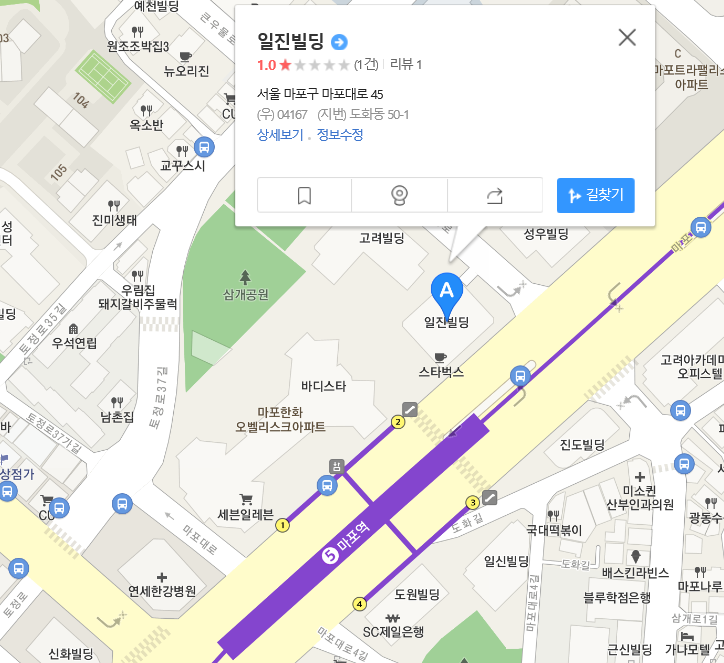Select the bus stop icon beside 스타벅스
Image resolution: width=724 pixels, height=663 pixels.
pos(519,376)
